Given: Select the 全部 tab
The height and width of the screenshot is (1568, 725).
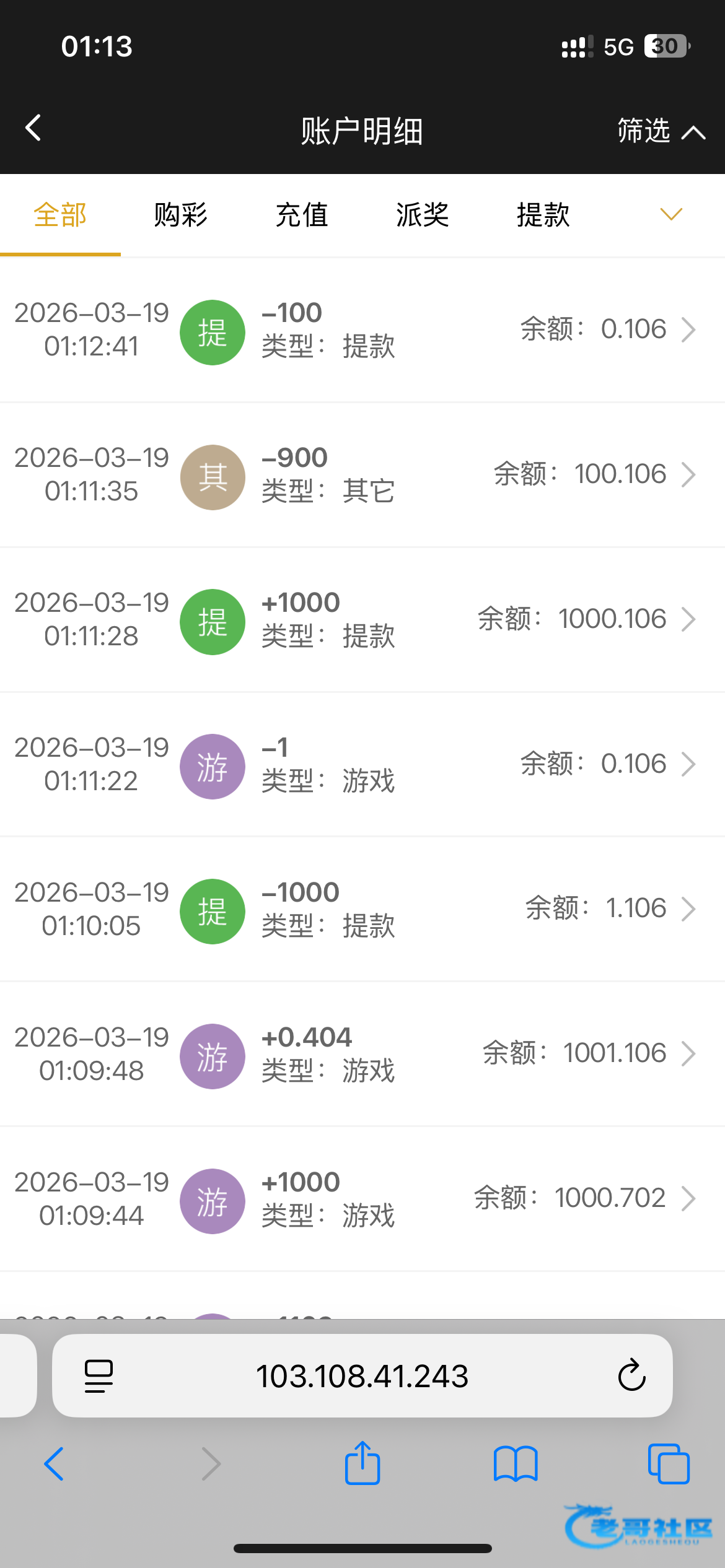Looking at the screenshot, I should [x=60, y=216].
